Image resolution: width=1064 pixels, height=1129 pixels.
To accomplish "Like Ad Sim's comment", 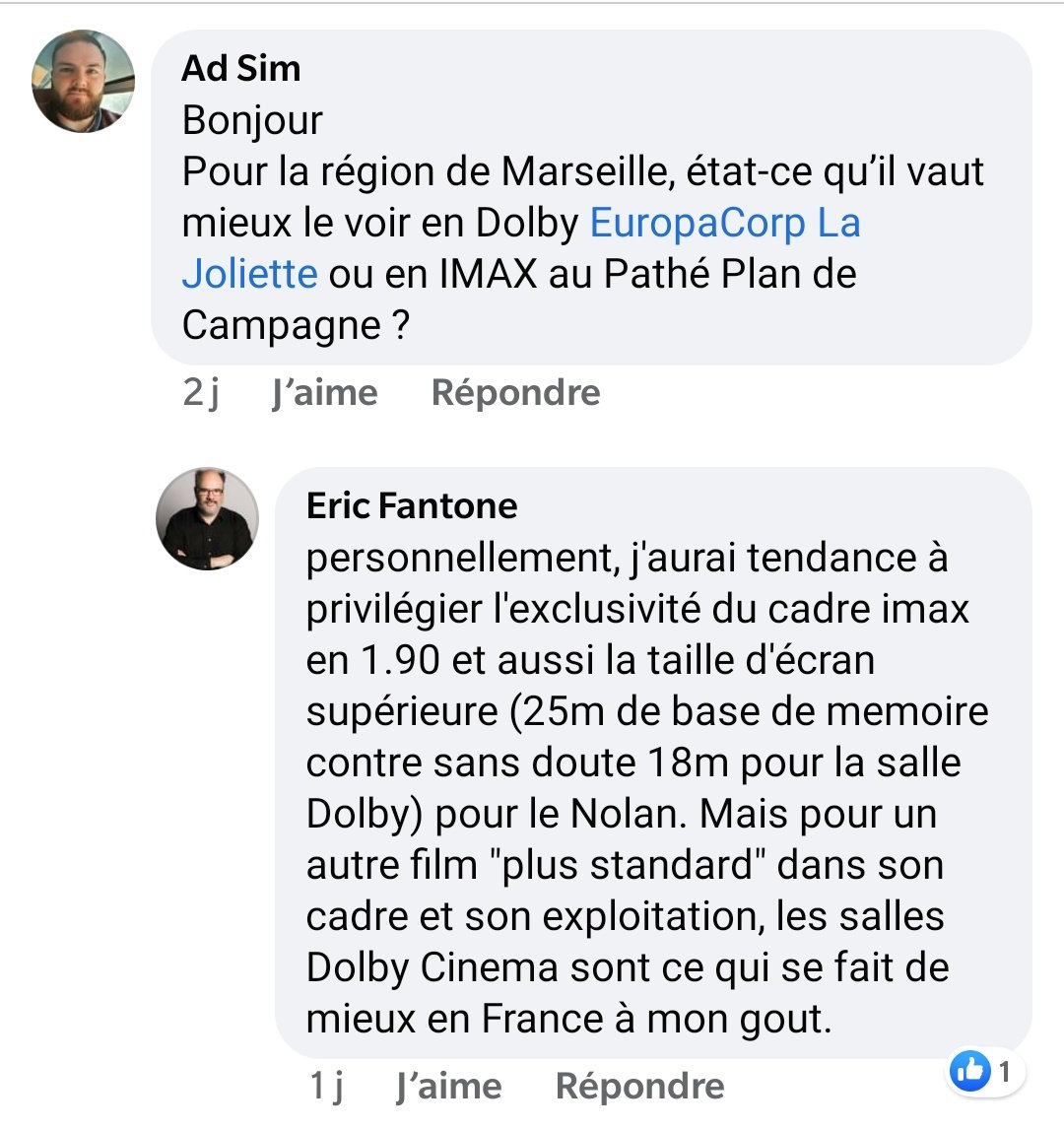I will (x=324, y=393).
